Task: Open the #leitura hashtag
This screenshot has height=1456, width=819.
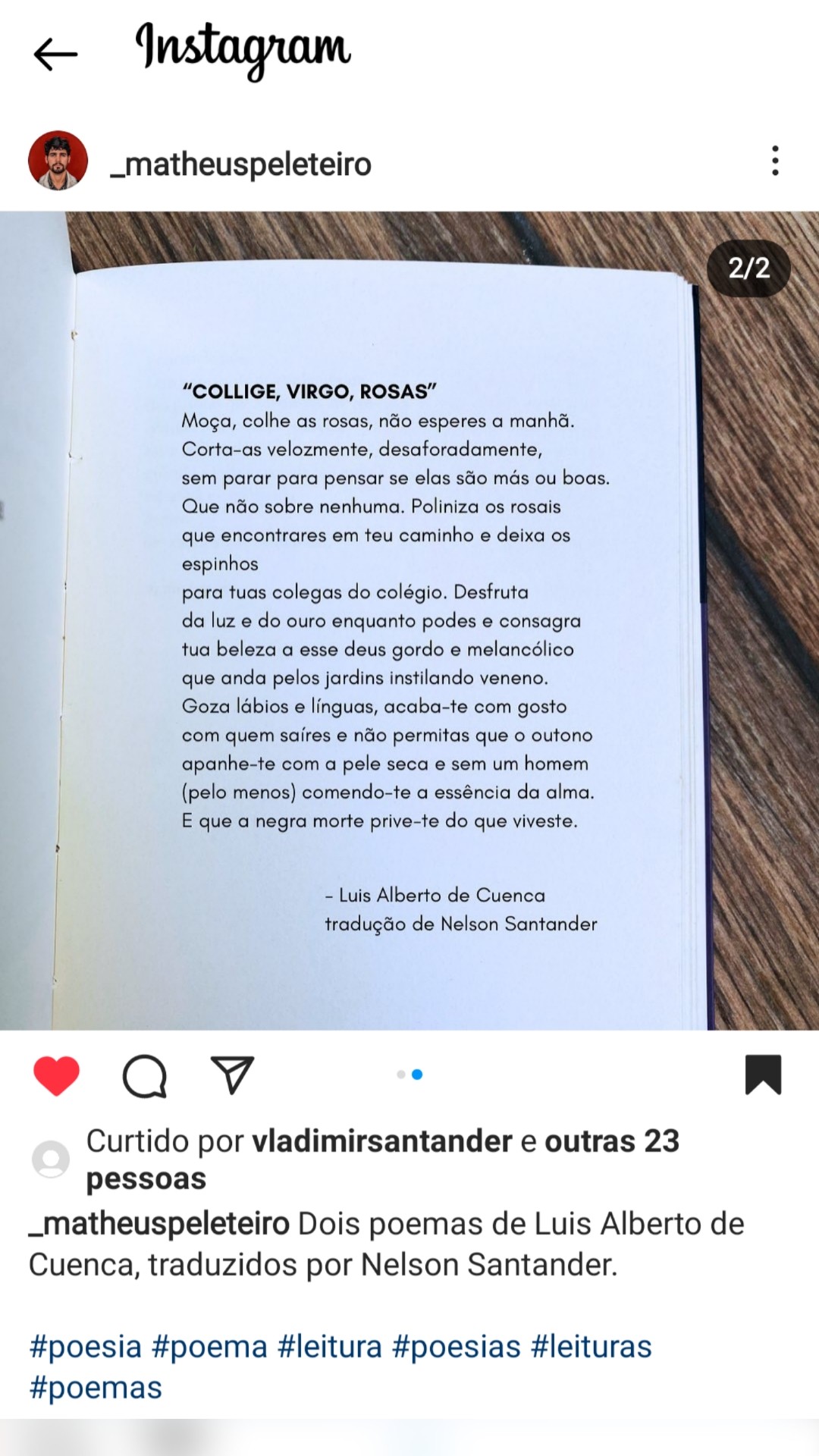Action: coord(329,1347)
